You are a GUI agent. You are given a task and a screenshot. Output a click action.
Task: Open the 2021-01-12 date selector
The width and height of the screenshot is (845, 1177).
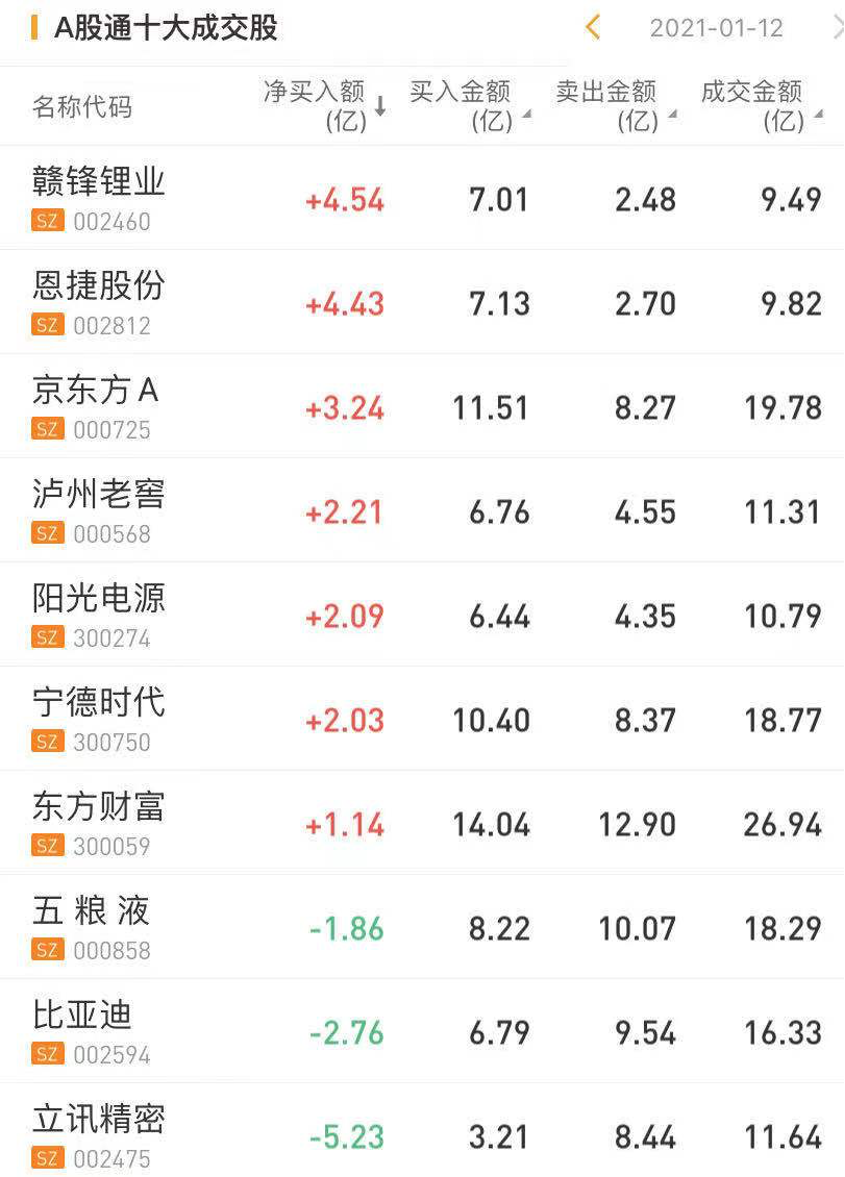point(716,28)
